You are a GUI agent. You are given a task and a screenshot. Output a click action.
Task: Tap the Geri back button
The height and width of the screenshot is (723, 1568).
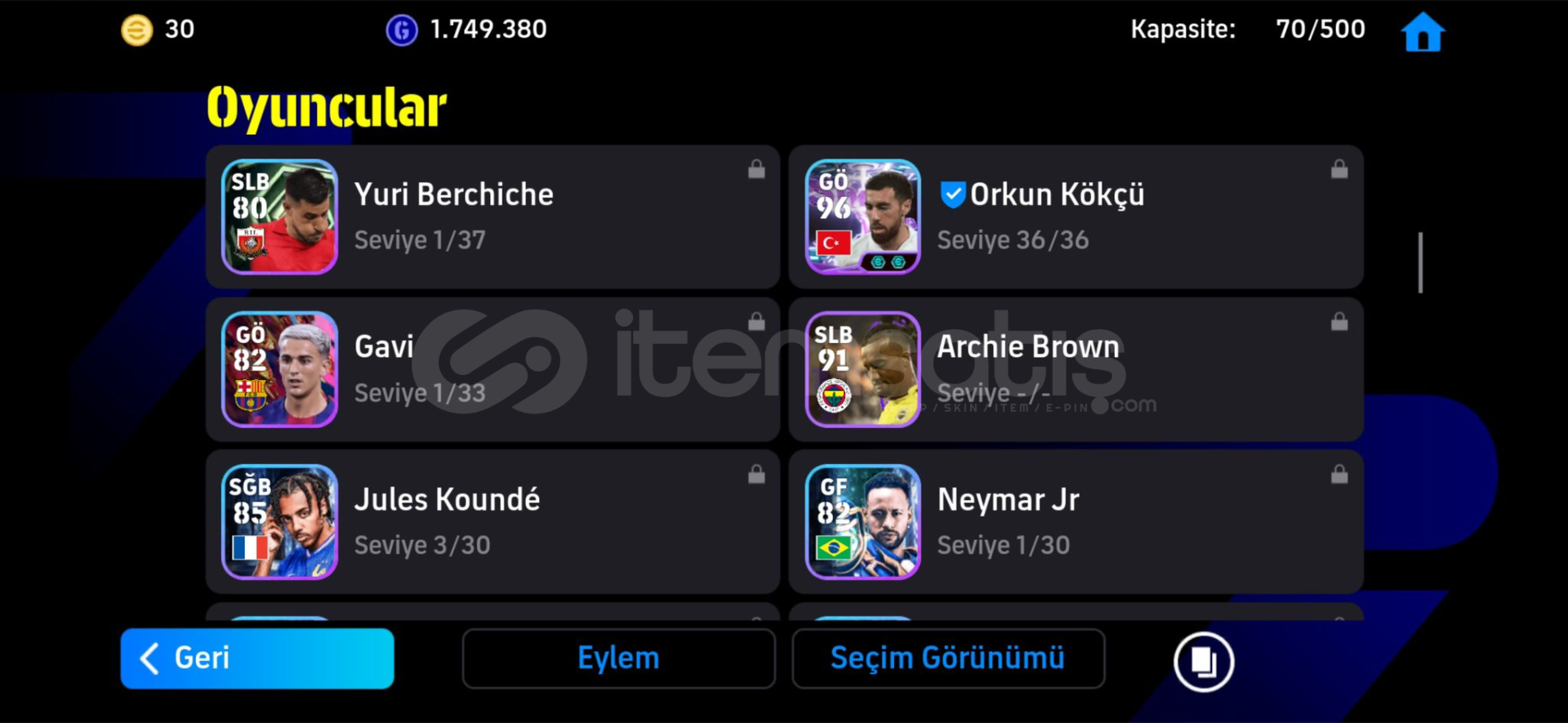(256, 658)
